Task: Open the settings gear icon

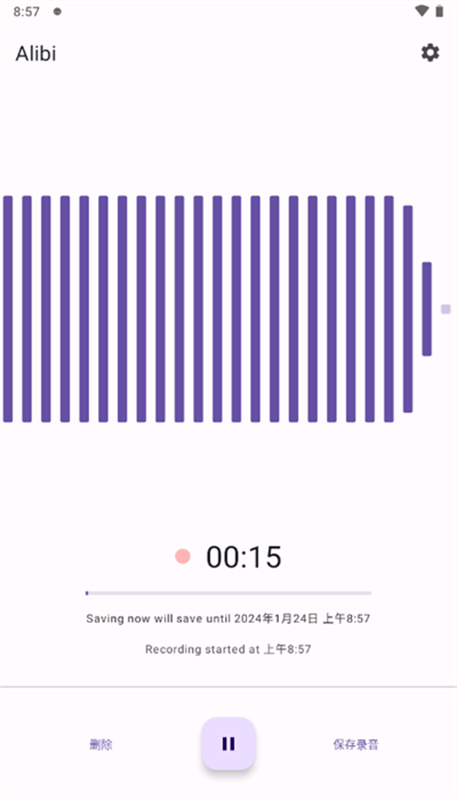Action: [x=430, y=53]
